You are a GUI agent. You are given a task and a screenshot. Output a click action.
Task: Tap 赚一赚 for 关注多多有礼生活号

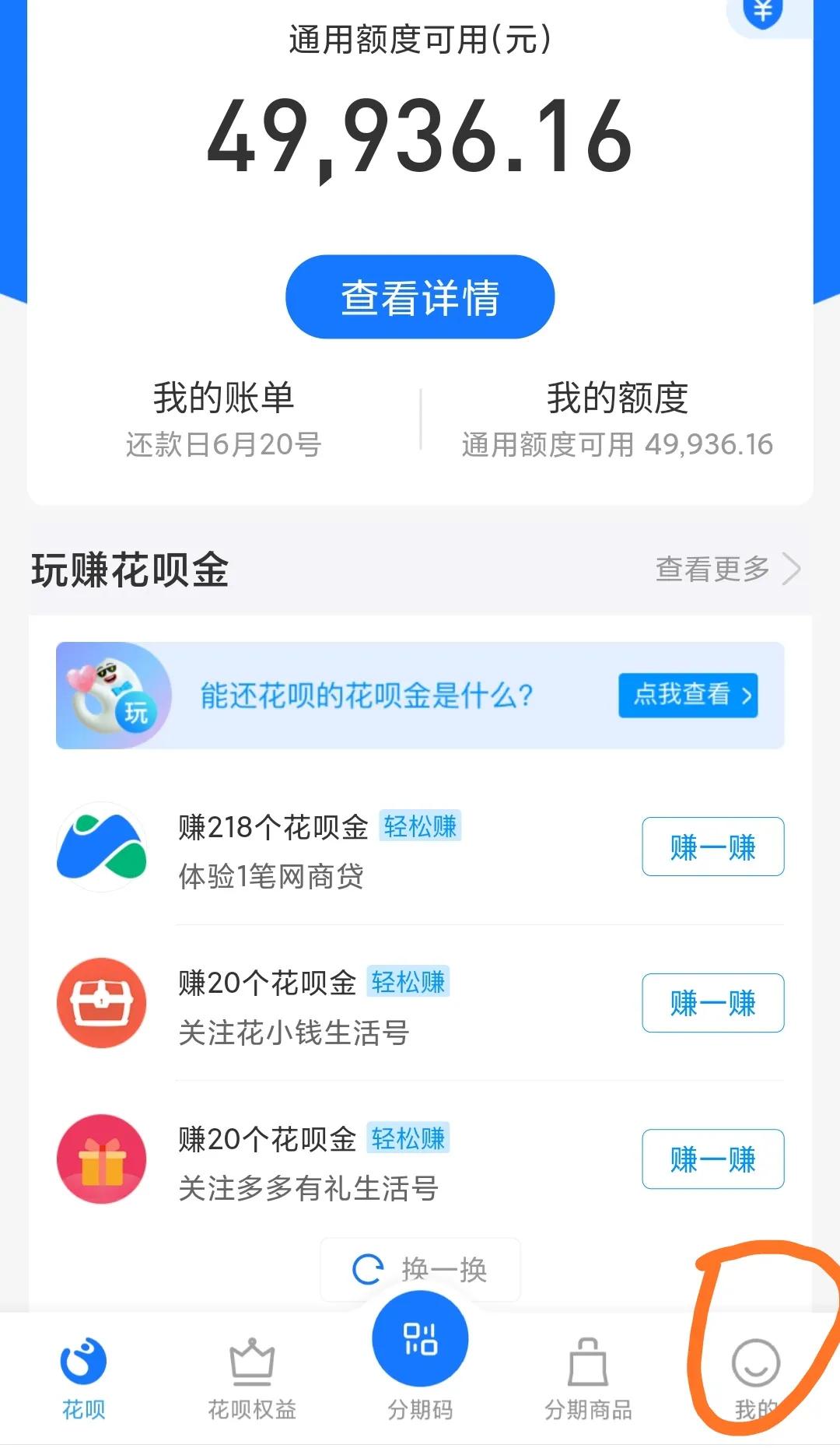click(x=712, y=1159)
